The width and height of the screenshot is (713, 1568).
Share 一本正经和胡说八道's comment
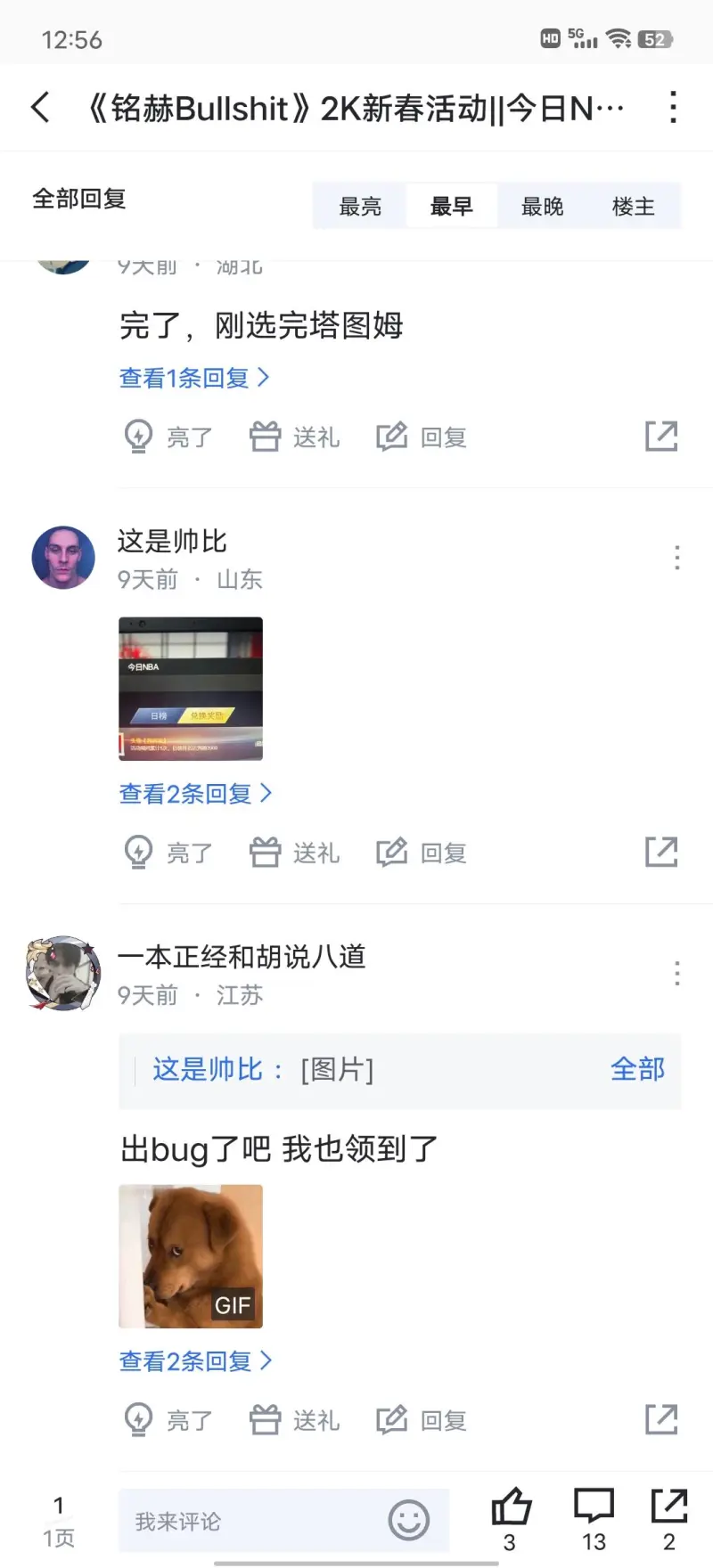[x=661, y=1420]
